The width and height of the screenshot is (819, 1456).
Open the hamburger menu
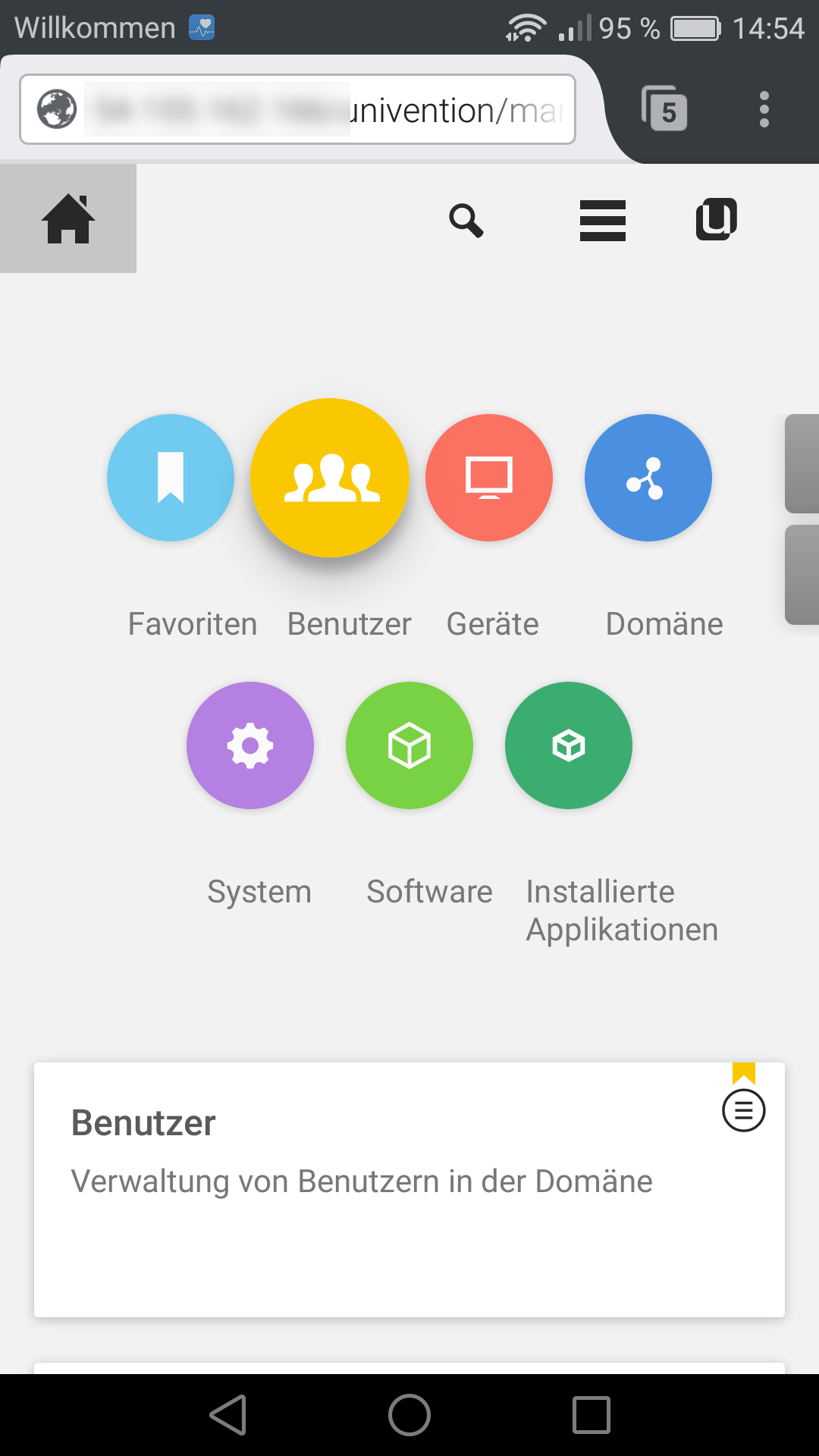602,221
